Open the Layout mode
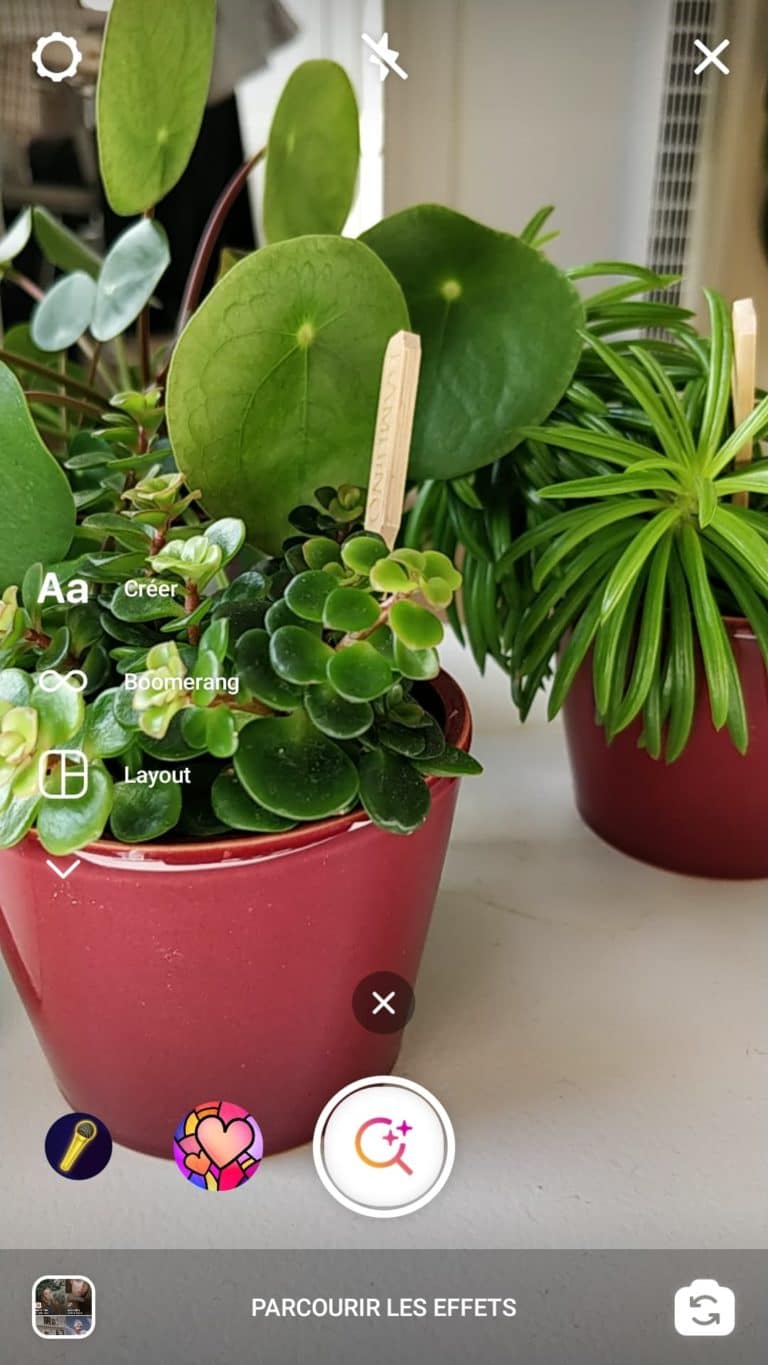 [x=64, y=775]
